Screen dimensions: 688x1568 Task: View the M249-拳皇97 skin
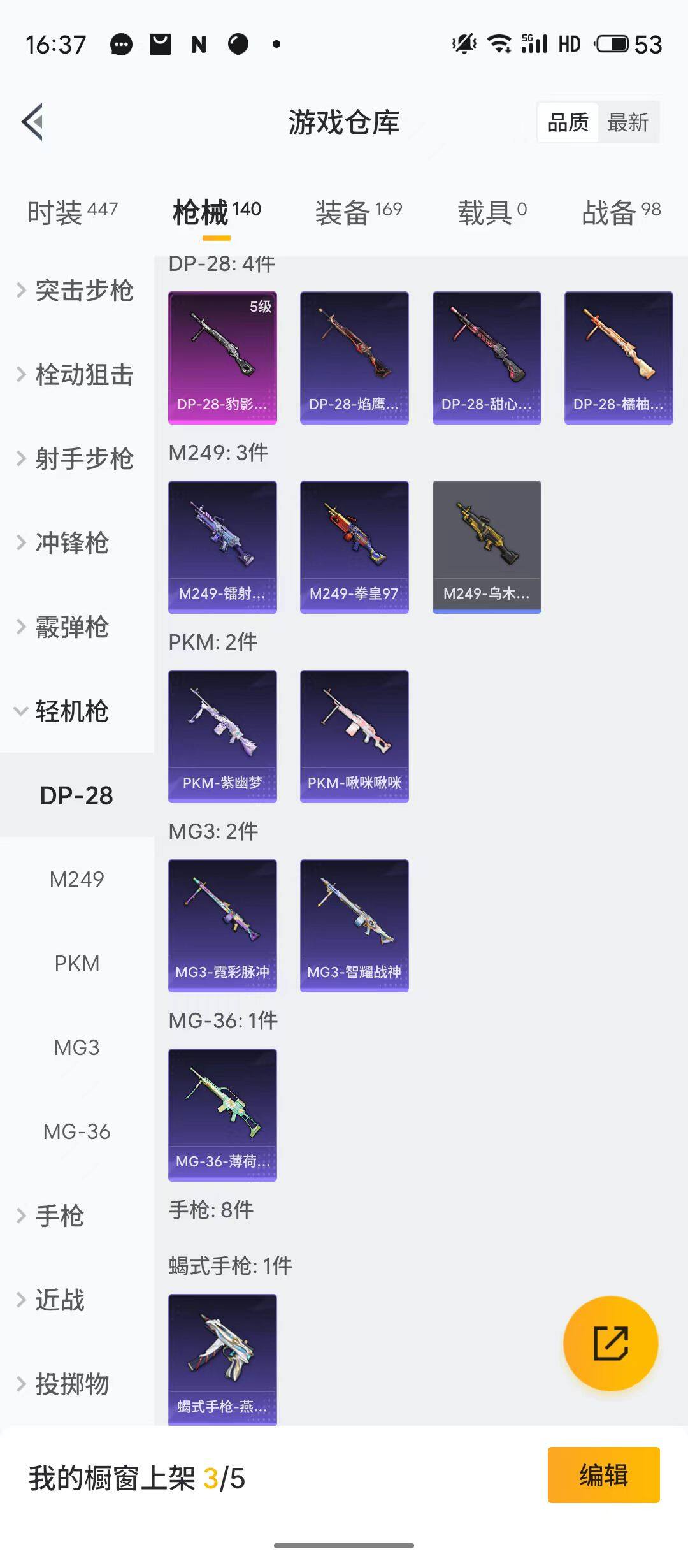click(354, 546)
